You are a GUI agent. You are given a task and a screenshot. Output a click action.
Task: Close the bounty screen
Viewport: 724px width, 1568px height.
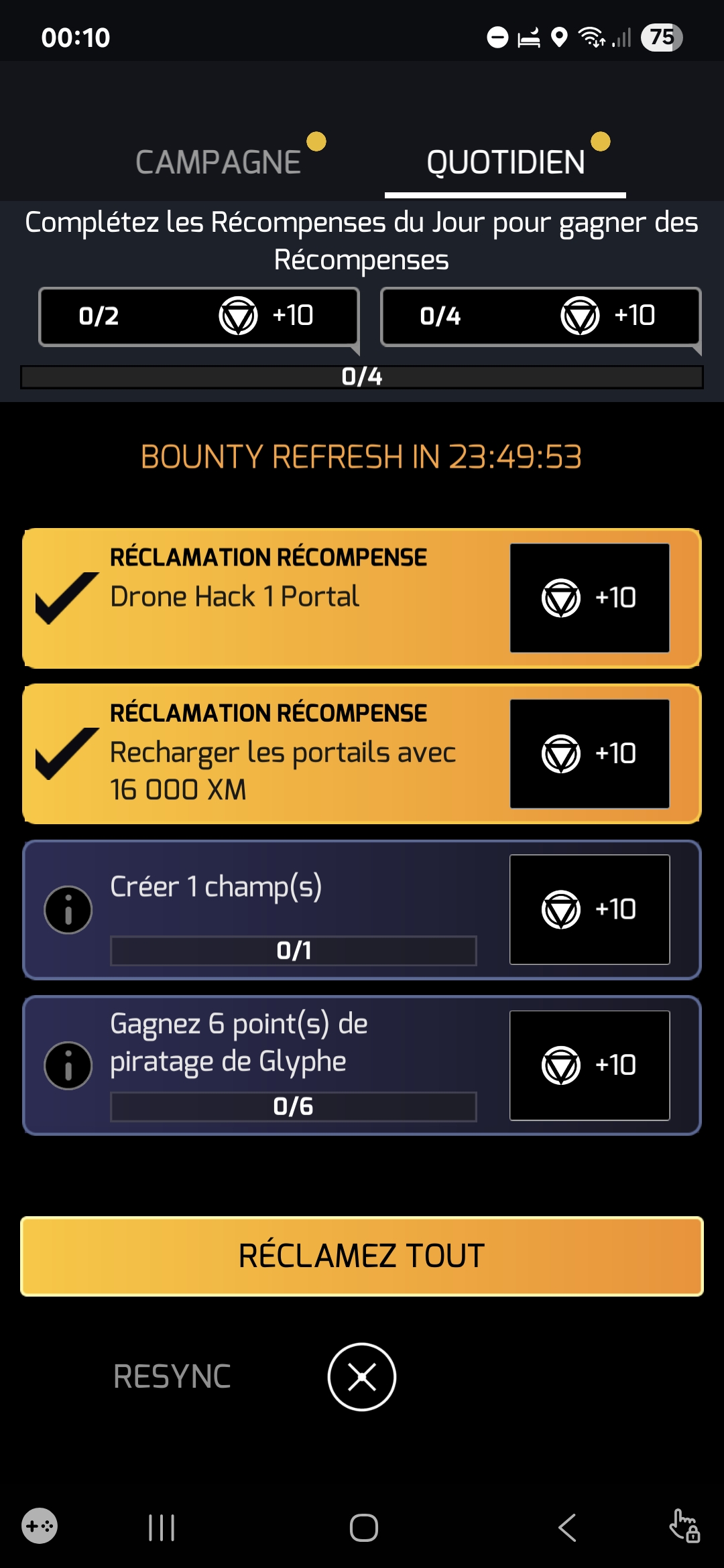[361, 1377]
